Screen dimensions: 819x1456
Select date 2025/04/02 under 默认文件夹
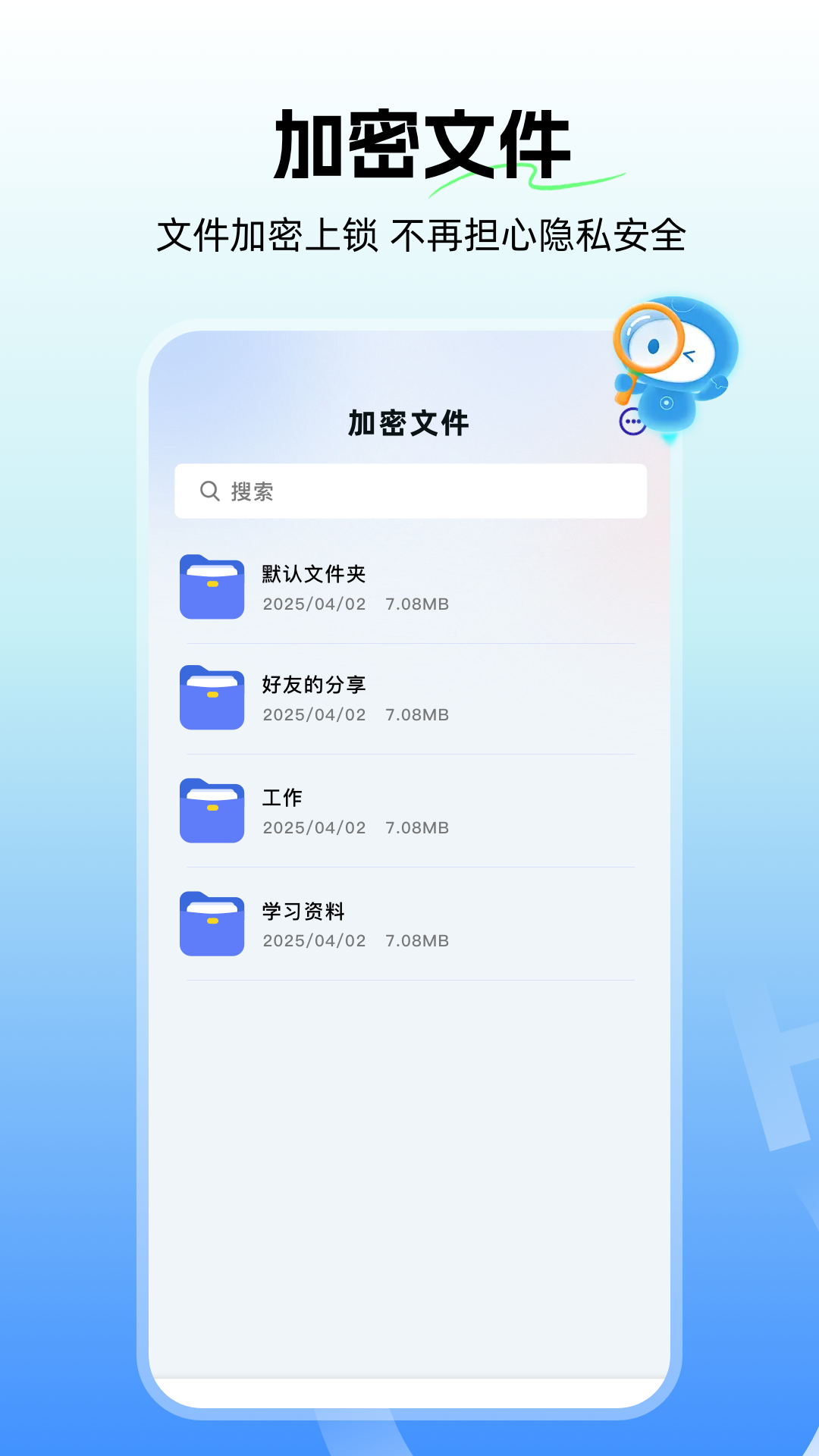point(313,604)
